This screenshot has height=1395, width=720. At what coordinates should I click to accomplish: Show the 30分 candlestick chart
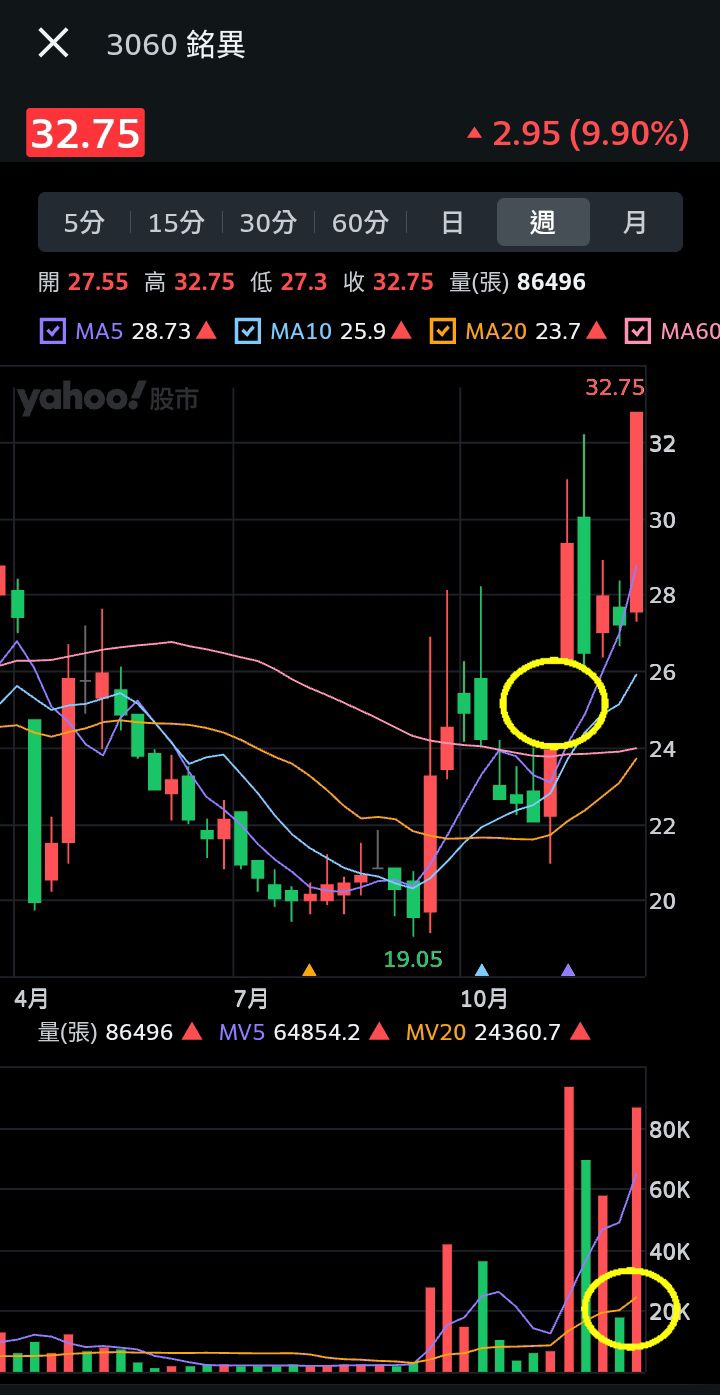(267, 222)
